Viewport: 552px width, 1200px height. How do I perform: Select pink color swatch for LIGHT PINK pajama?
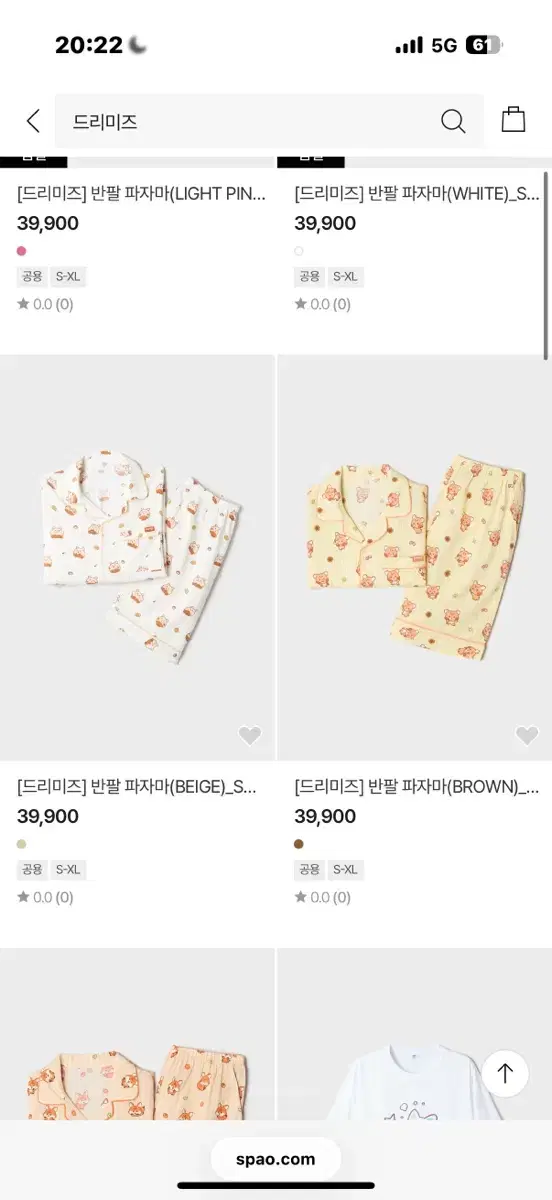(x=22, y=251)
